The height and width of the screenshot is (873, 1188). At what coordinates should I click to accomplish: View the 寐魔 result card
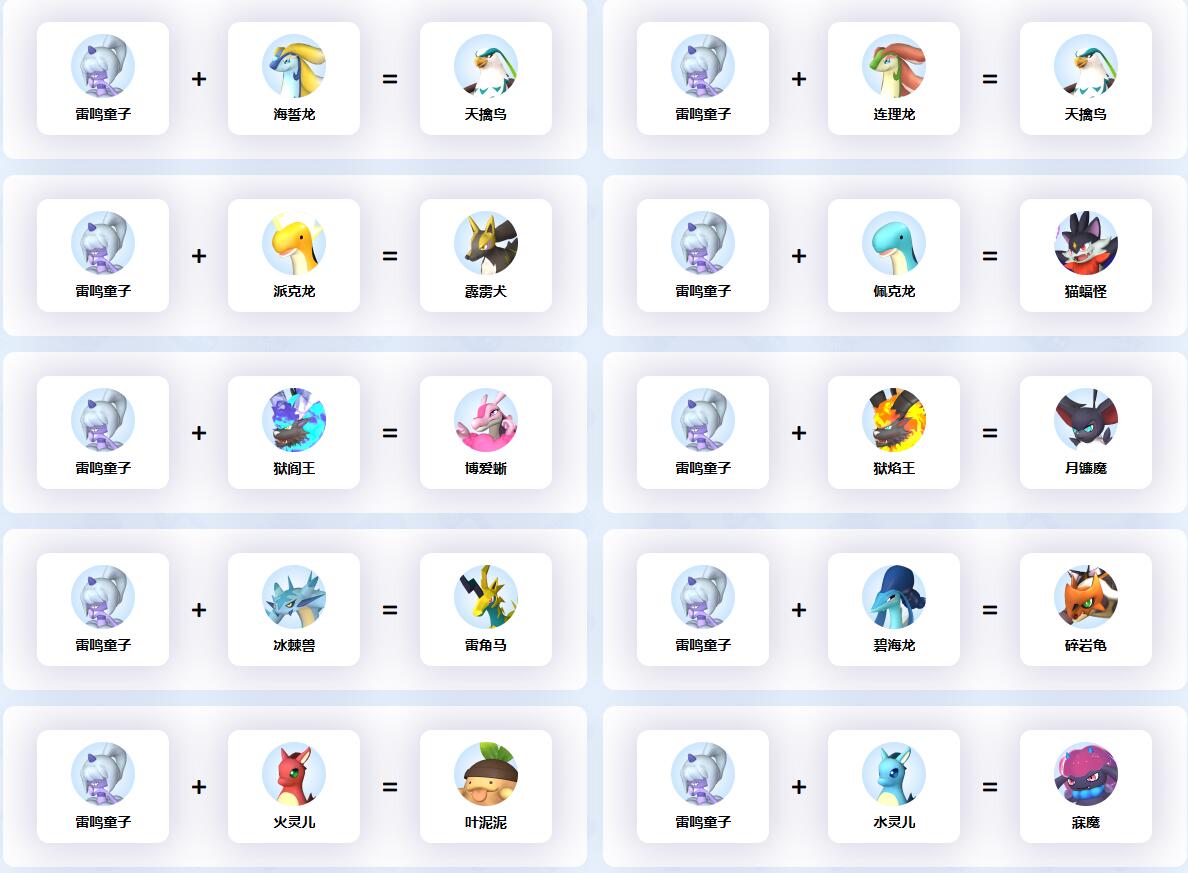pyautogui.click(x=1086, y=787)
